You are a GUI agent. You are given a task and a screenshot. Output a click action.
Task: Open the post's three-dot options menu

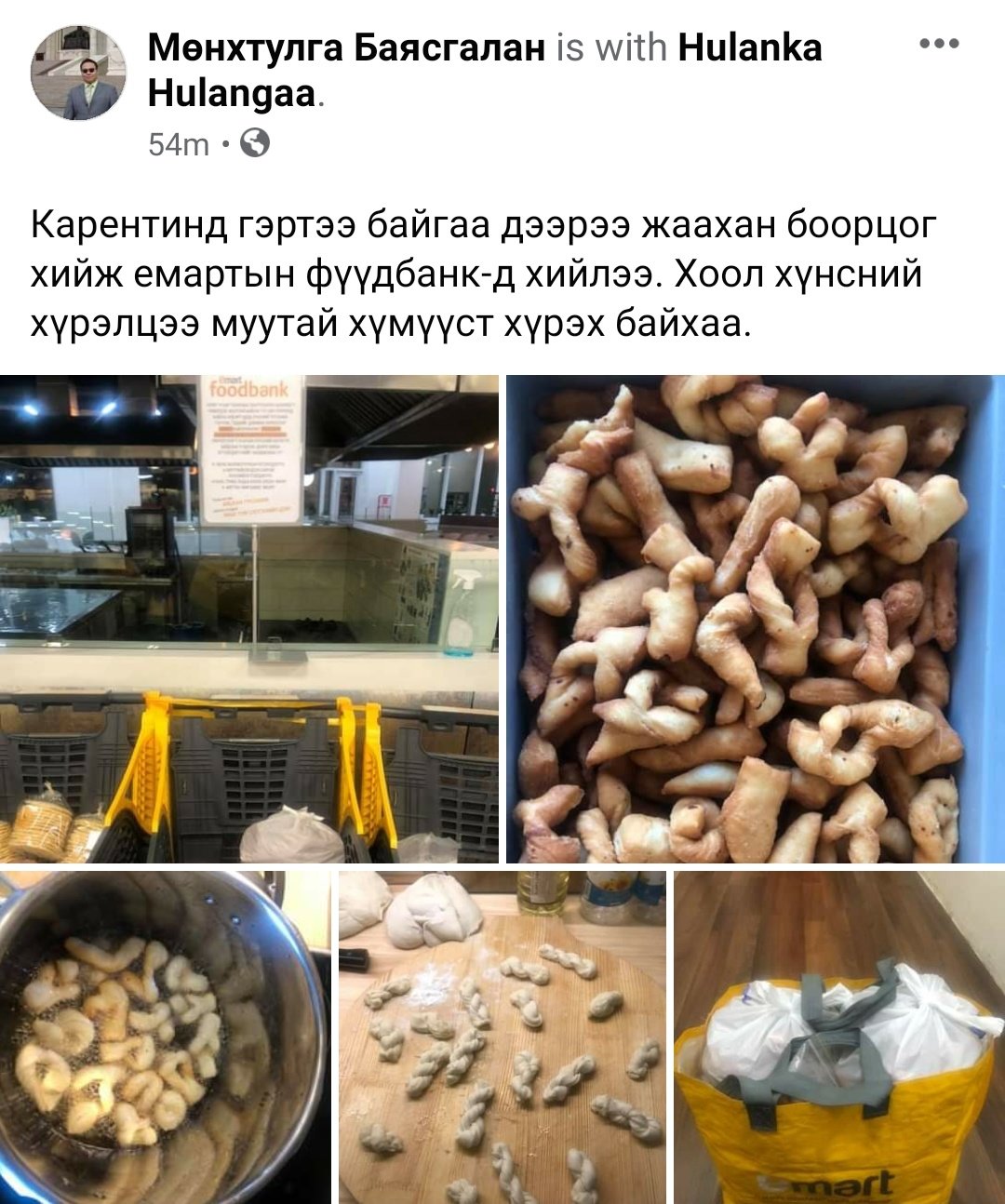[x=938, y=45]
